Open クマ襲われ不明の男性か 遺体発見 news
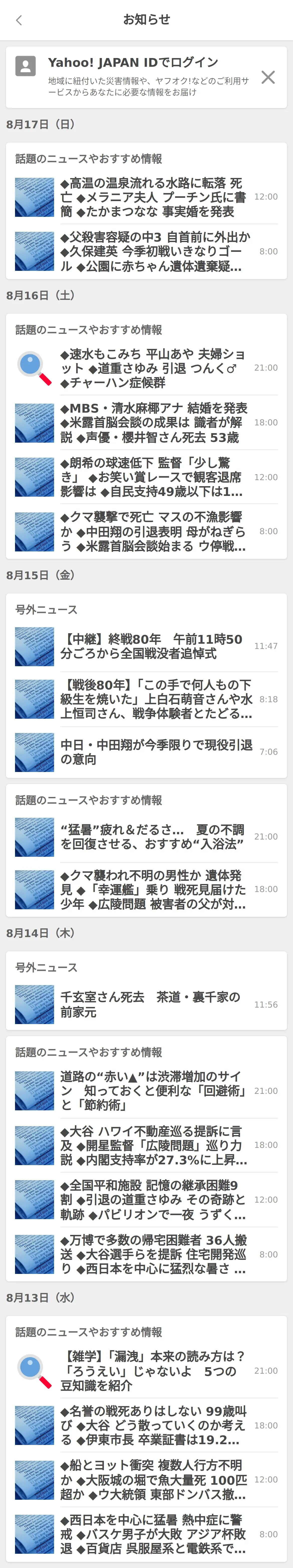Viewport: 293px width, 1568px height. click(152, 889)
